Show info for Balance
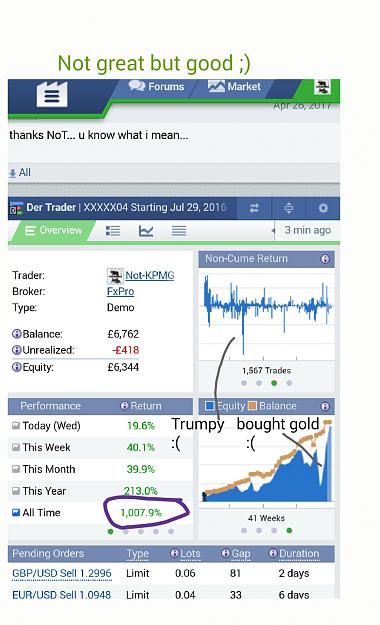Image resolution: width=380 pixels, height=625 pixels. tap(16, 334)
